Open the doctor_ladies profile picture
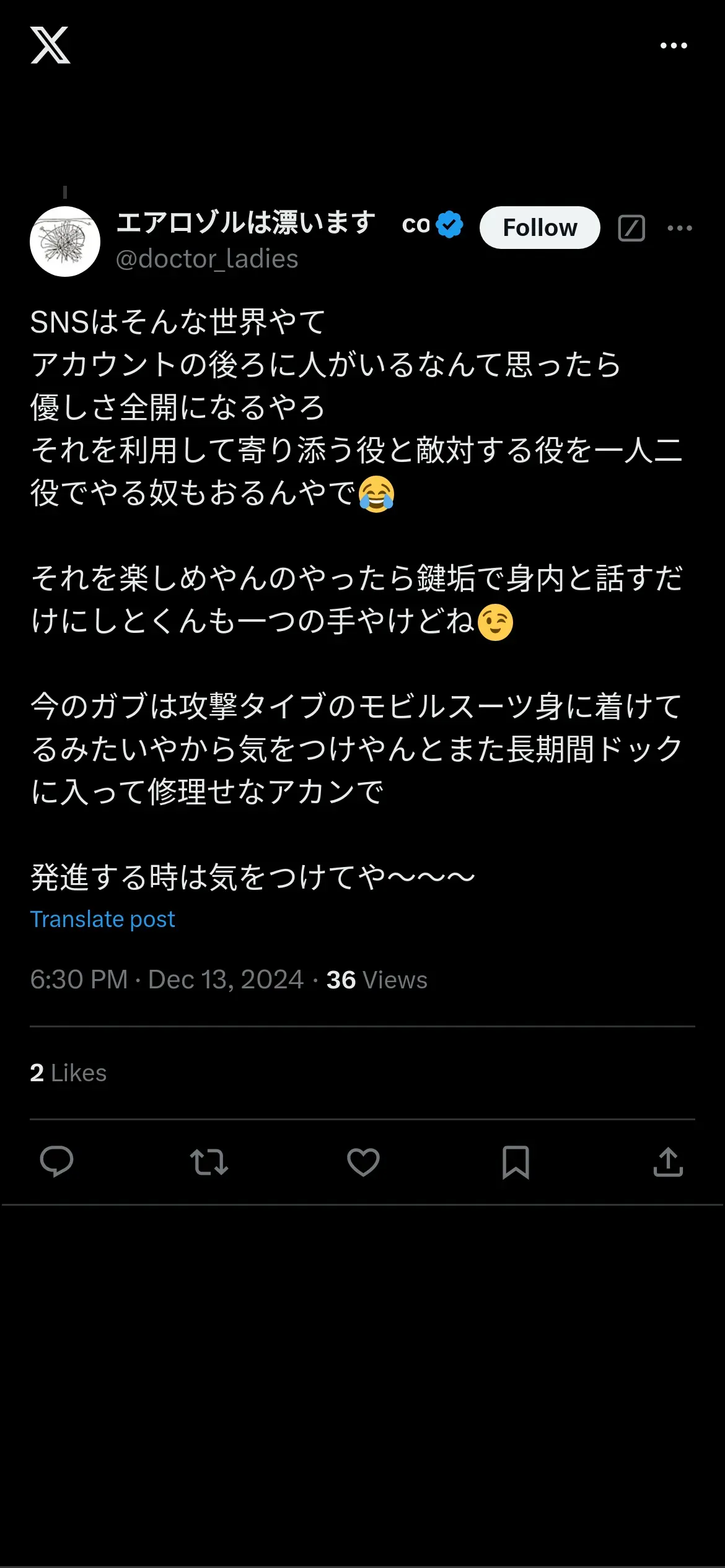Viewport: 725px width, 1568px height. pos(65,242)
